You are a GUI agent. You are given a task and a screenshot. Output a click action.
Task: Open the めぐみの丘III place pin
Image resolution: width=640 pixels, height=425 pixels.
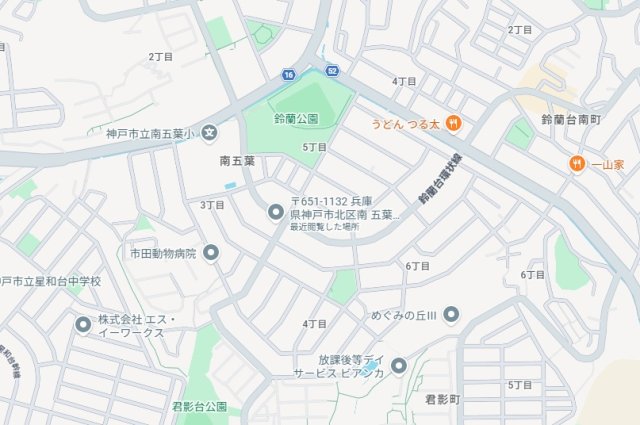[x=451, y=316]
